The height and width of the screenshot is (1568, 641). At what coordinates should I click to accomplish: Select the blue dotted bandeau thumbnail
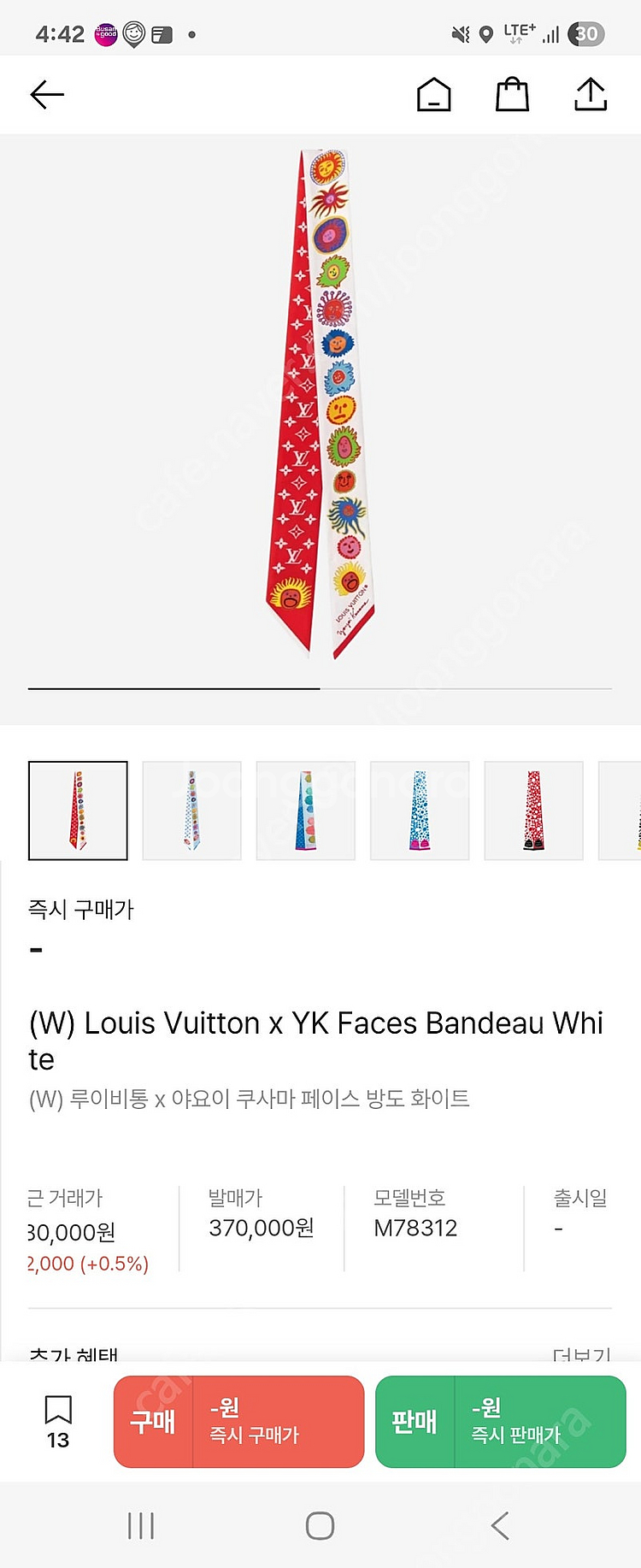(420, 810)
